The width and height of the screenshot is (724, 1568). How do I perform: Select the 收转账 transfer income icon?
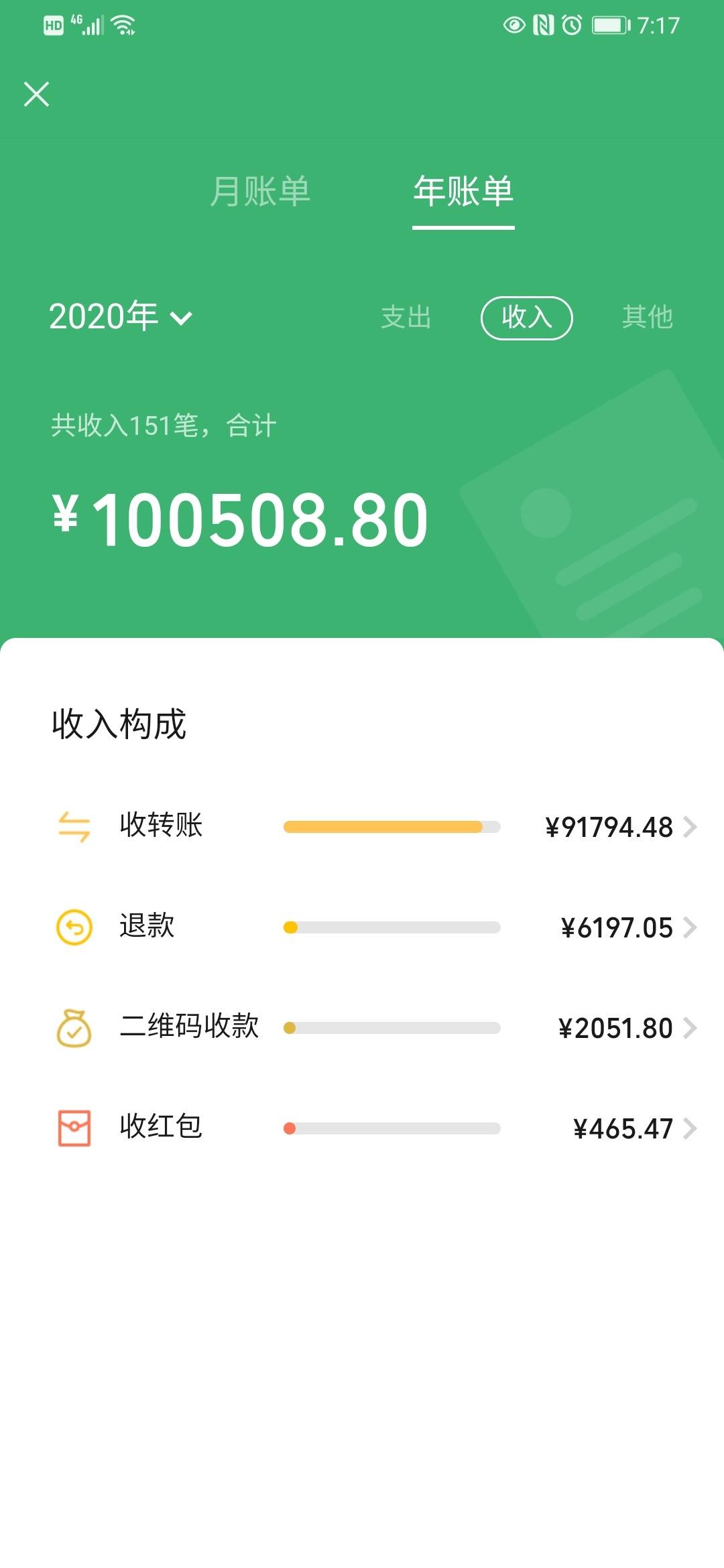[74, 827]
